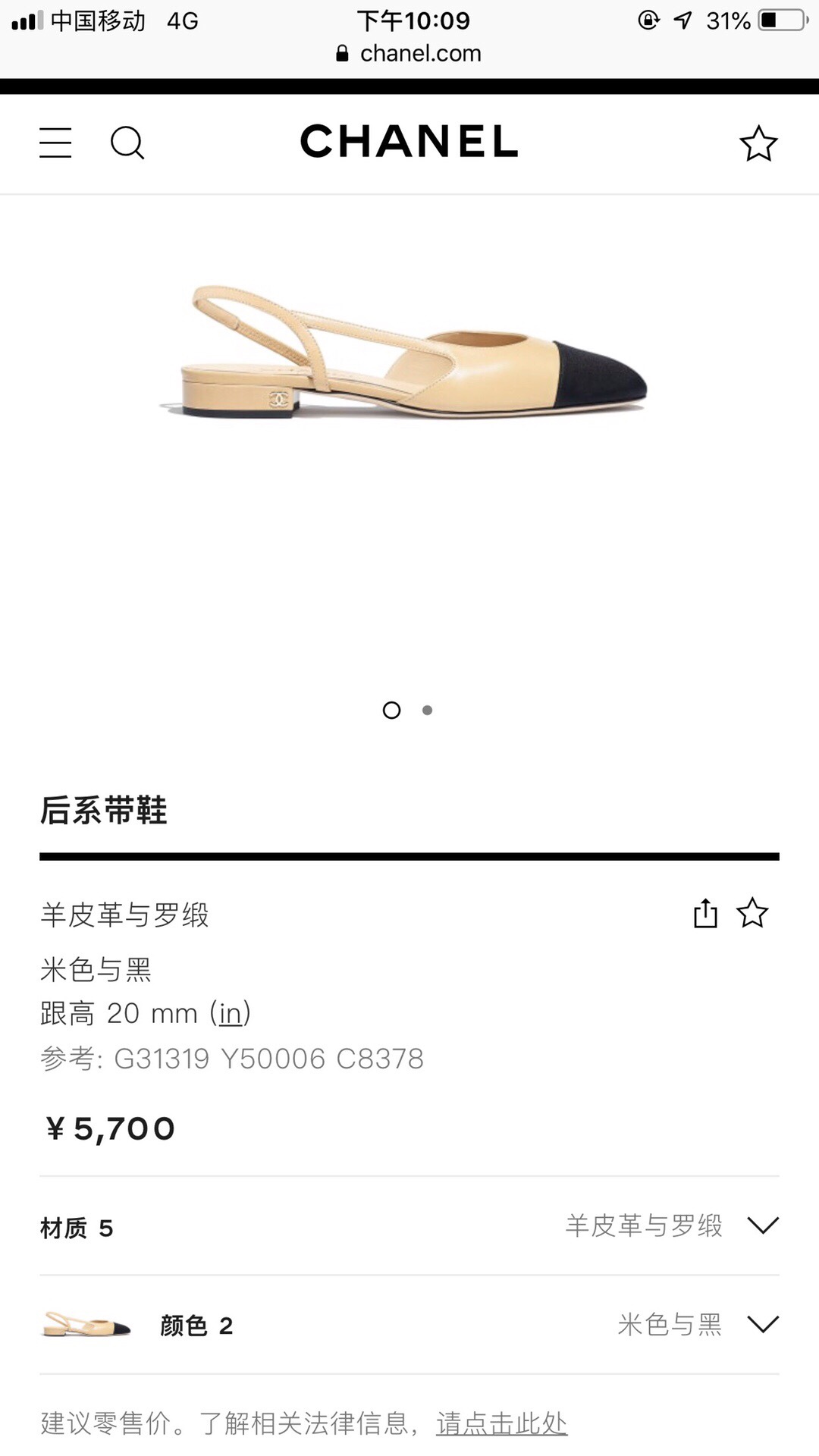Open the 请点击此处 legal information link
This screenshot has width=819, height=1456.
(x=501, y=1423)
